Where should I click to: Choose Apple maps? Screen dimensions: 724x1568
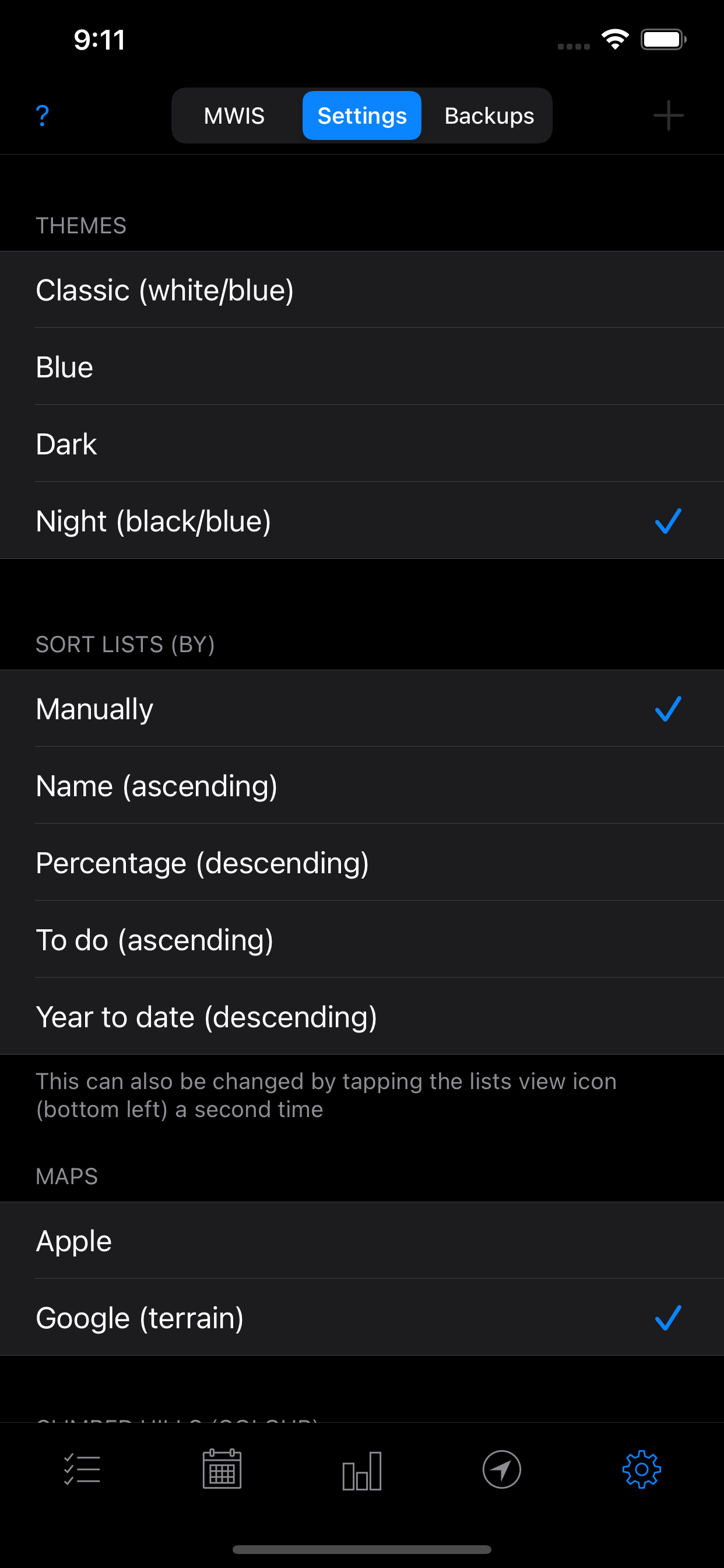coord(361,1241)
